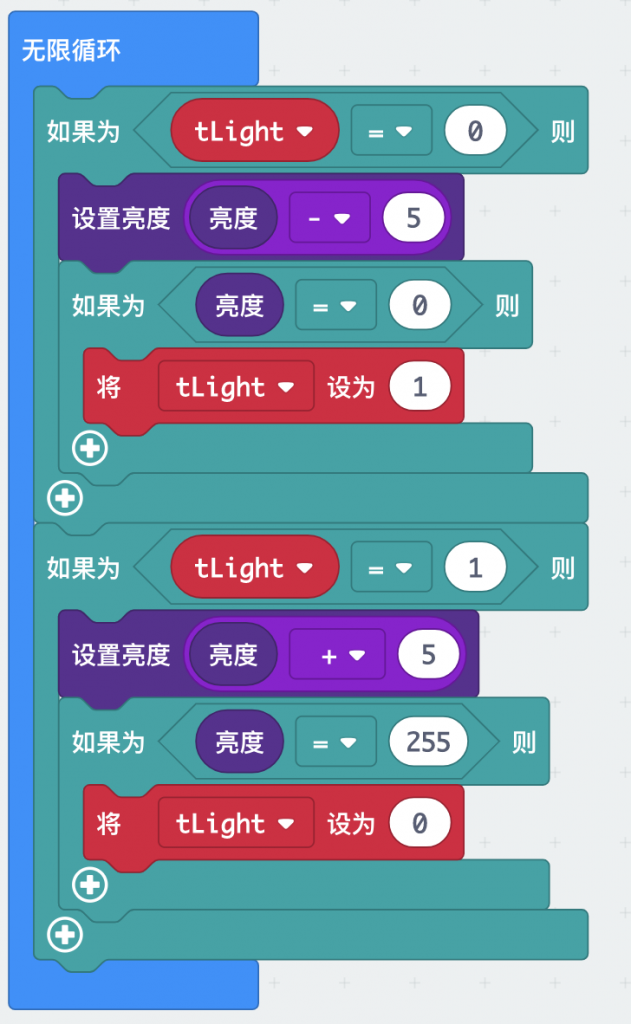
Task: Edit value 0 in '将 tLight 设为 0' block
Action: point(419,823)
